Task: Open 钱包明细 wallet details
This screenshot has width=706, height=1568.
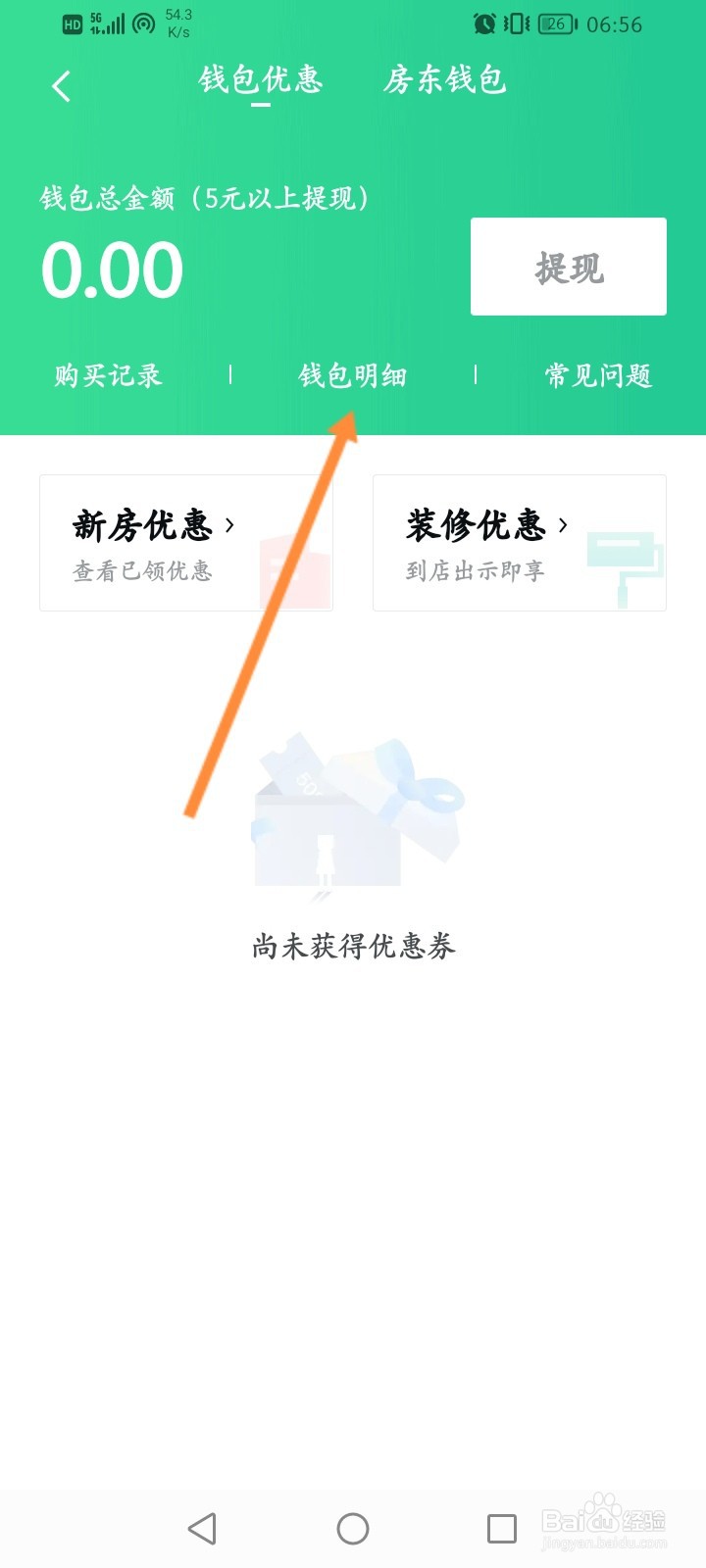Action: 355,375
